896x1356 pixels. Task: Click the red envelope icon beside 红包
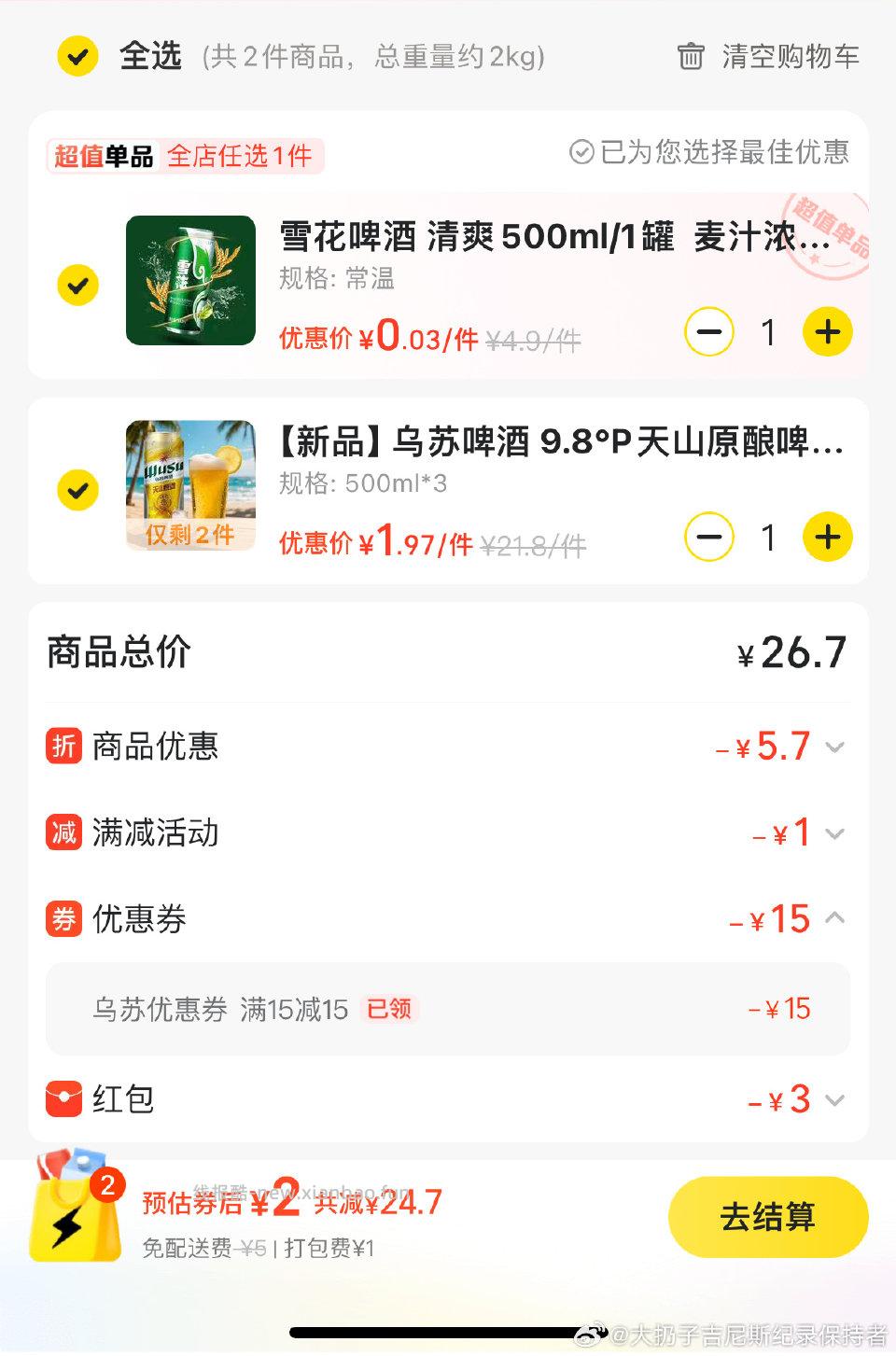click(63, 1099)
